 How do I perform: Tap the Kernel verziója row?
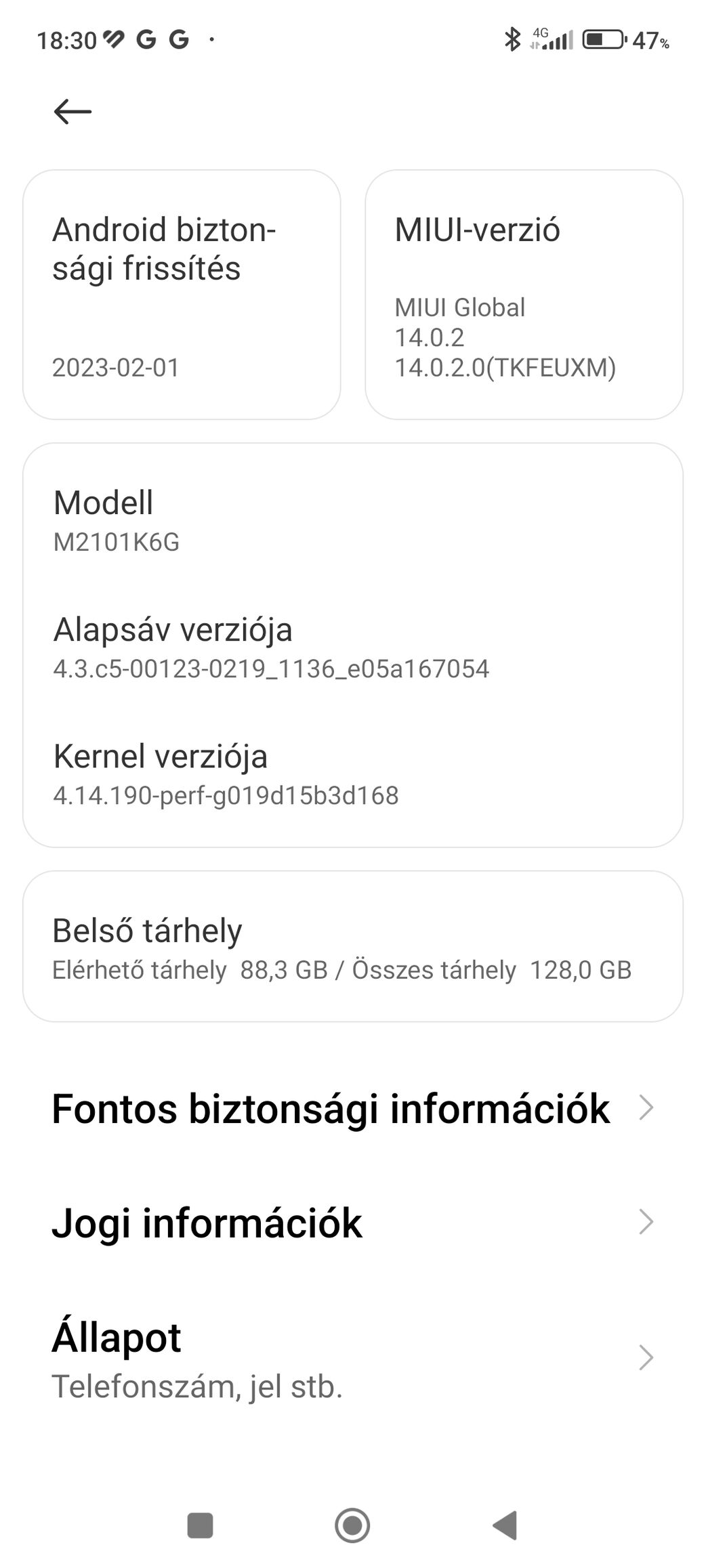[x=352, y=774]
